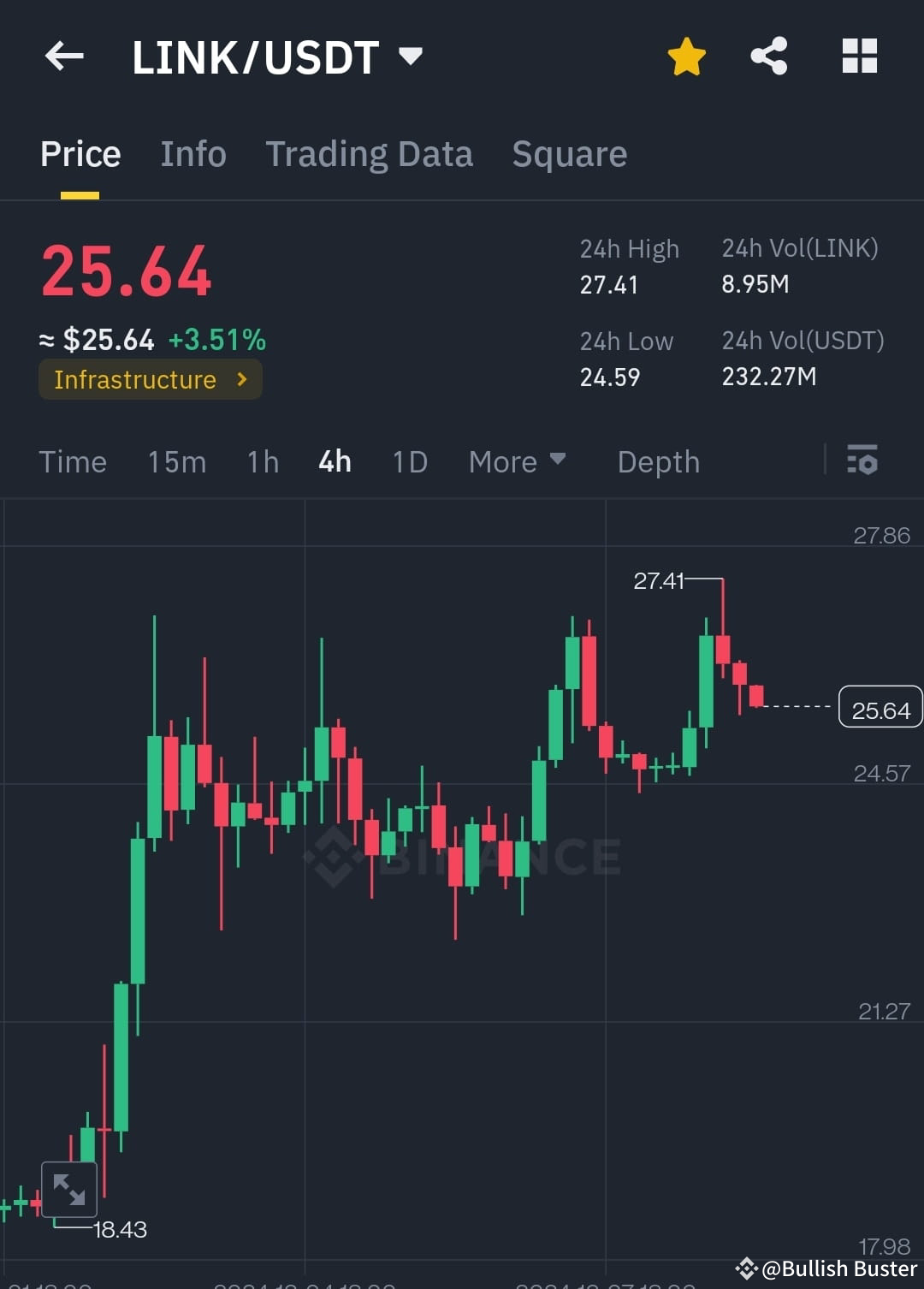Image resolution: width=924 pixels, height=1289 pixels.
Task: Open the chart indicator settings icon
Action: click(863, 461)
